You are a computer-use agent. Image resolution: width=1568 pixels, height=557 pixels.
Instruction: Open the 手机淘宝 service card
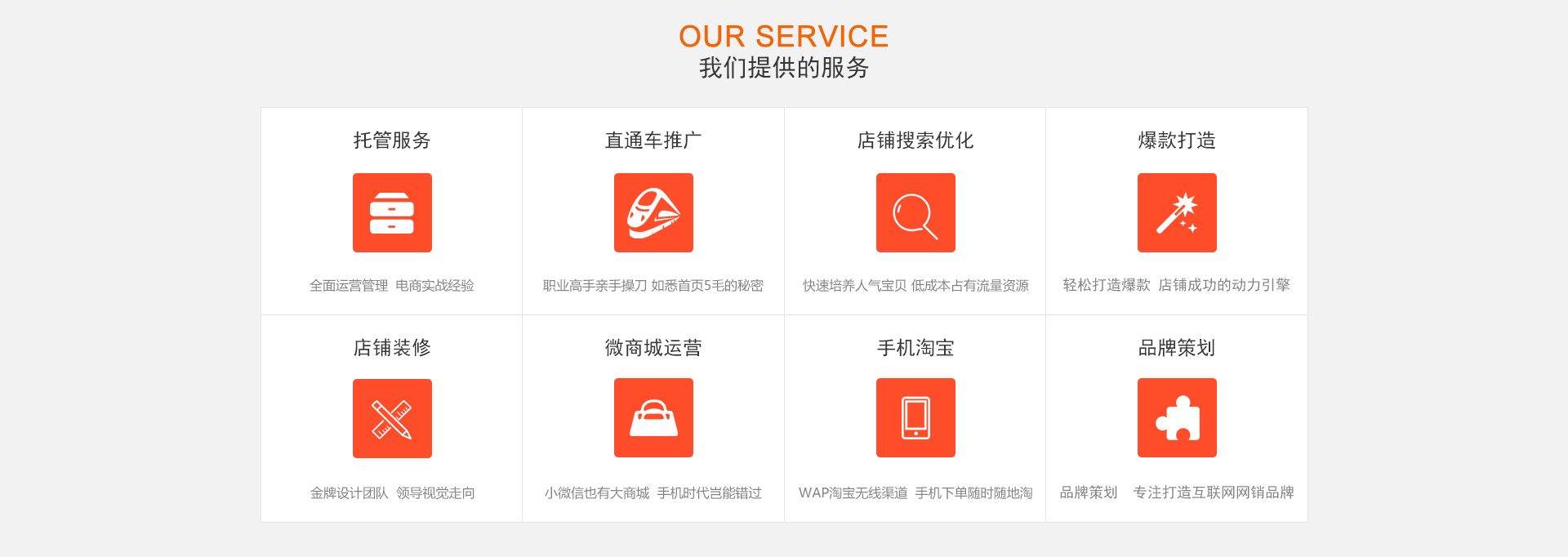click(x=915, y=418)
